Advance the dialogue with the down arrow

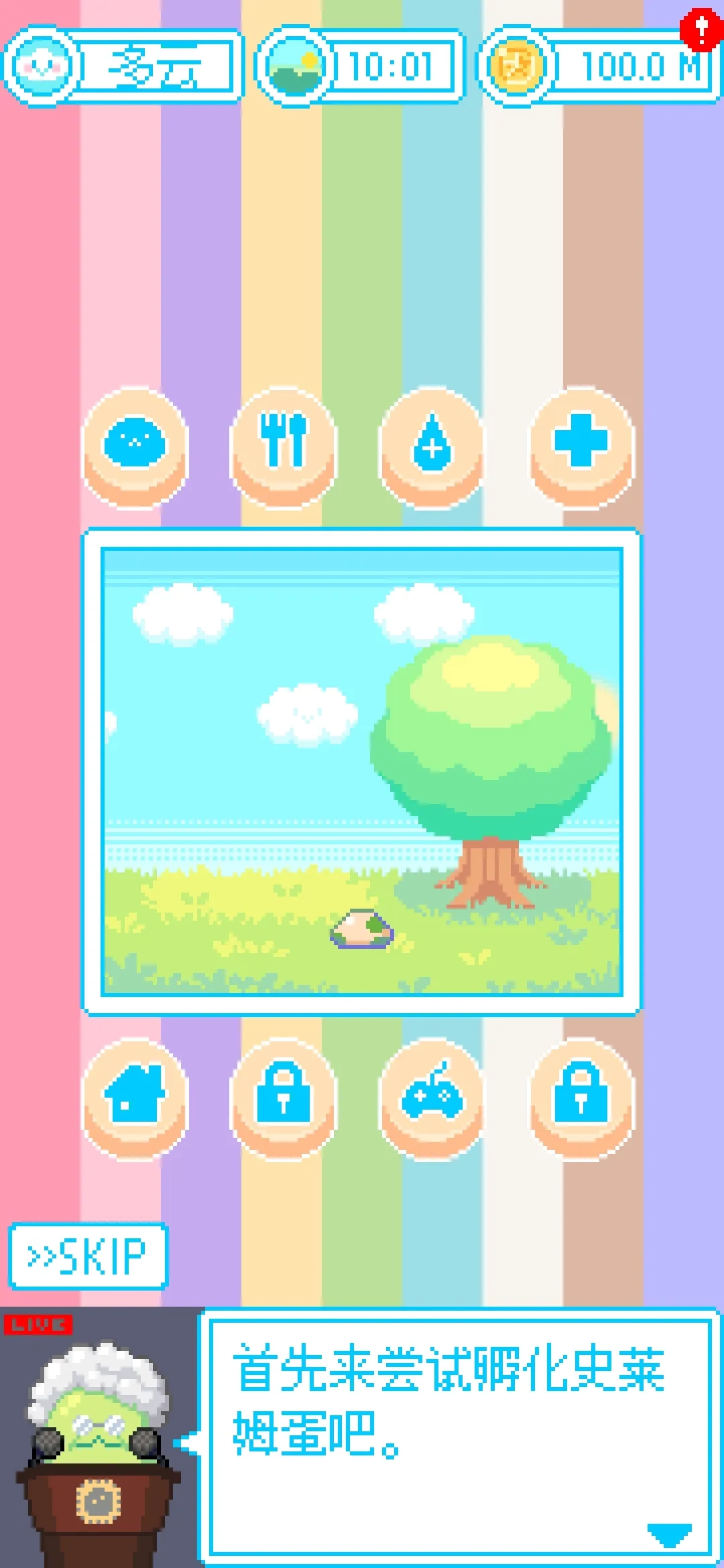[669, 1533]
